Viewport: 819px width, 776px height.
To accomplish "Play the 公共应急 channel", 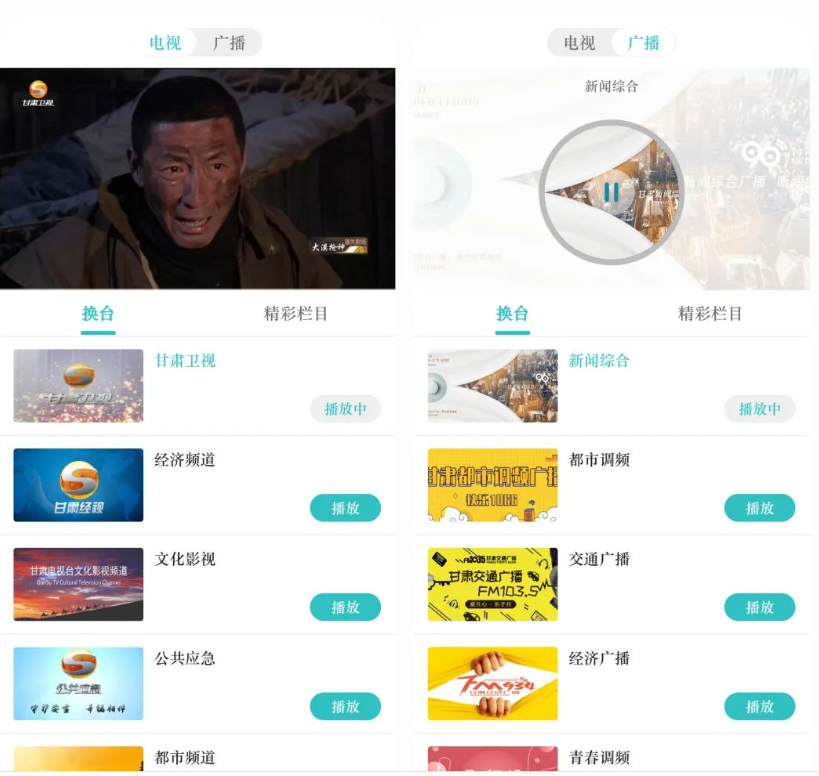I will pyautogui.click(x=345, y=706).
